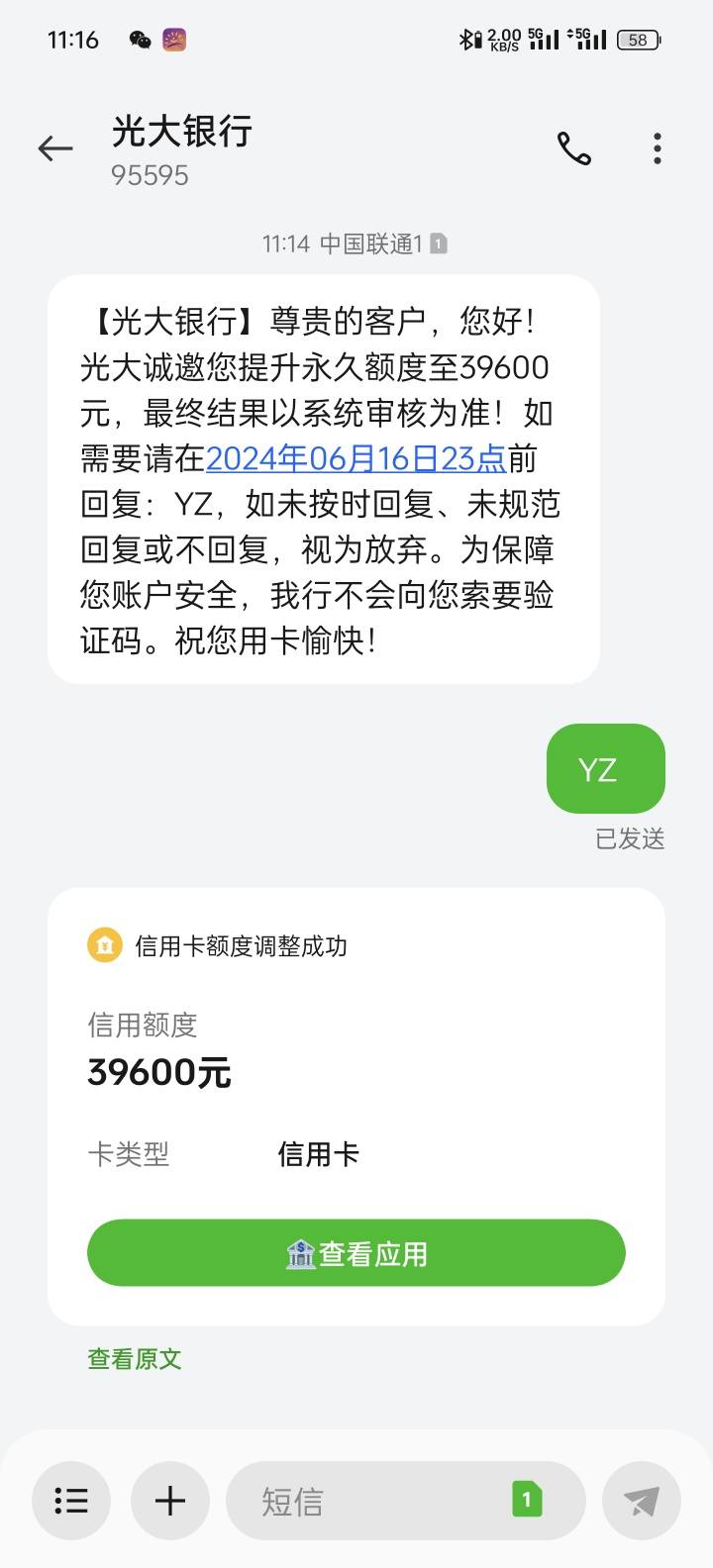713x1568 pixels.
Task: Go back using the top-left arrow
Action: (55, 148)
